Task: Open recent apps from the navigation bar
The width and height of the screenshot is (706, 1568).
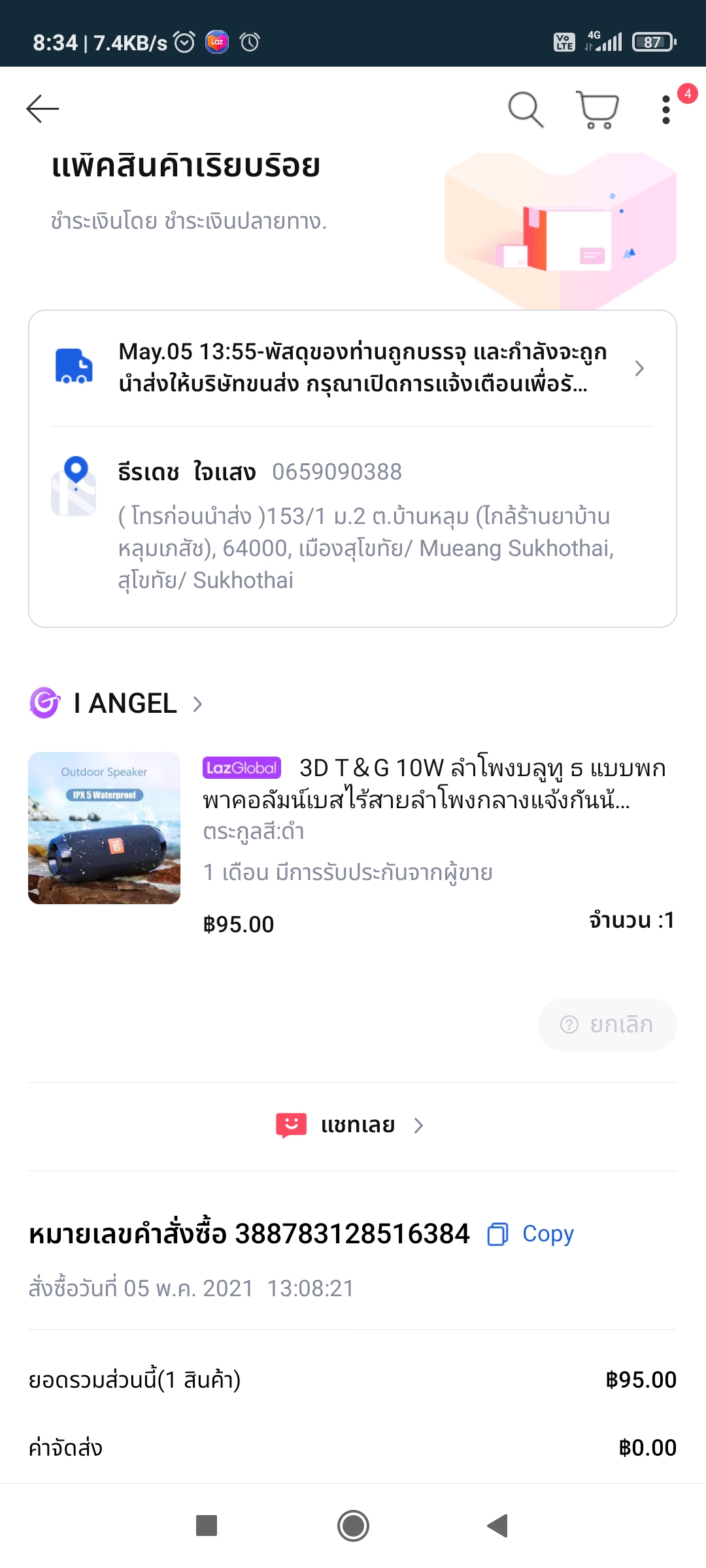Action: point(207,1526)
